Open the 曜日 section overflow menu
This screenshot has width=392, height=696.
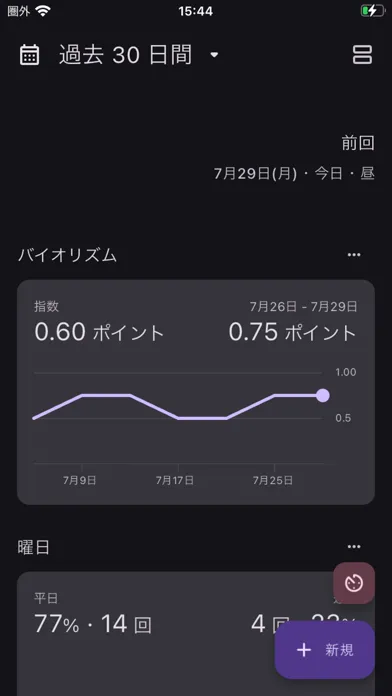(354, 546)
